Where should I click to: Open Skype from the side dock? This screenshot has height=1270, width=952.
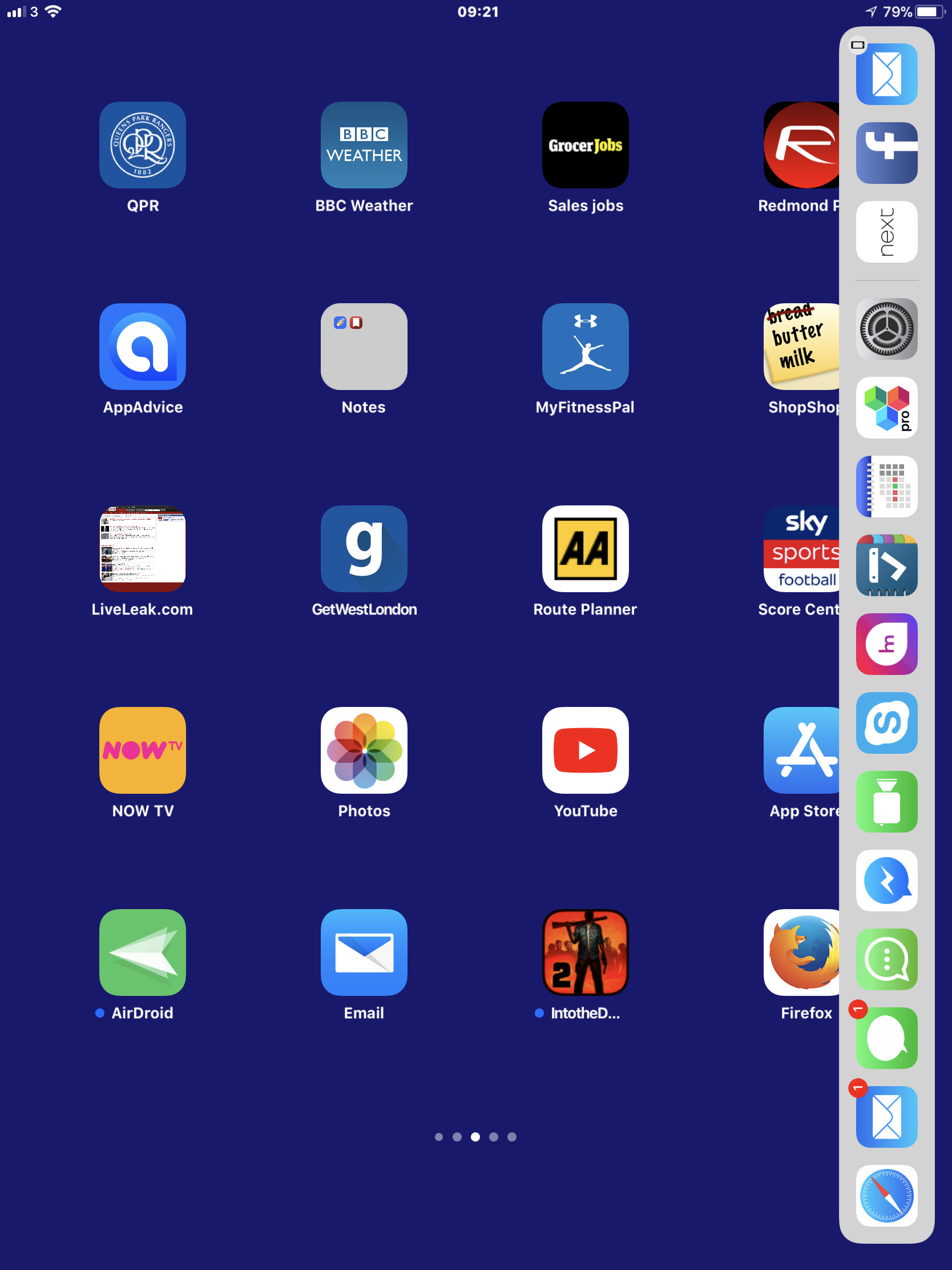point(886,722)
